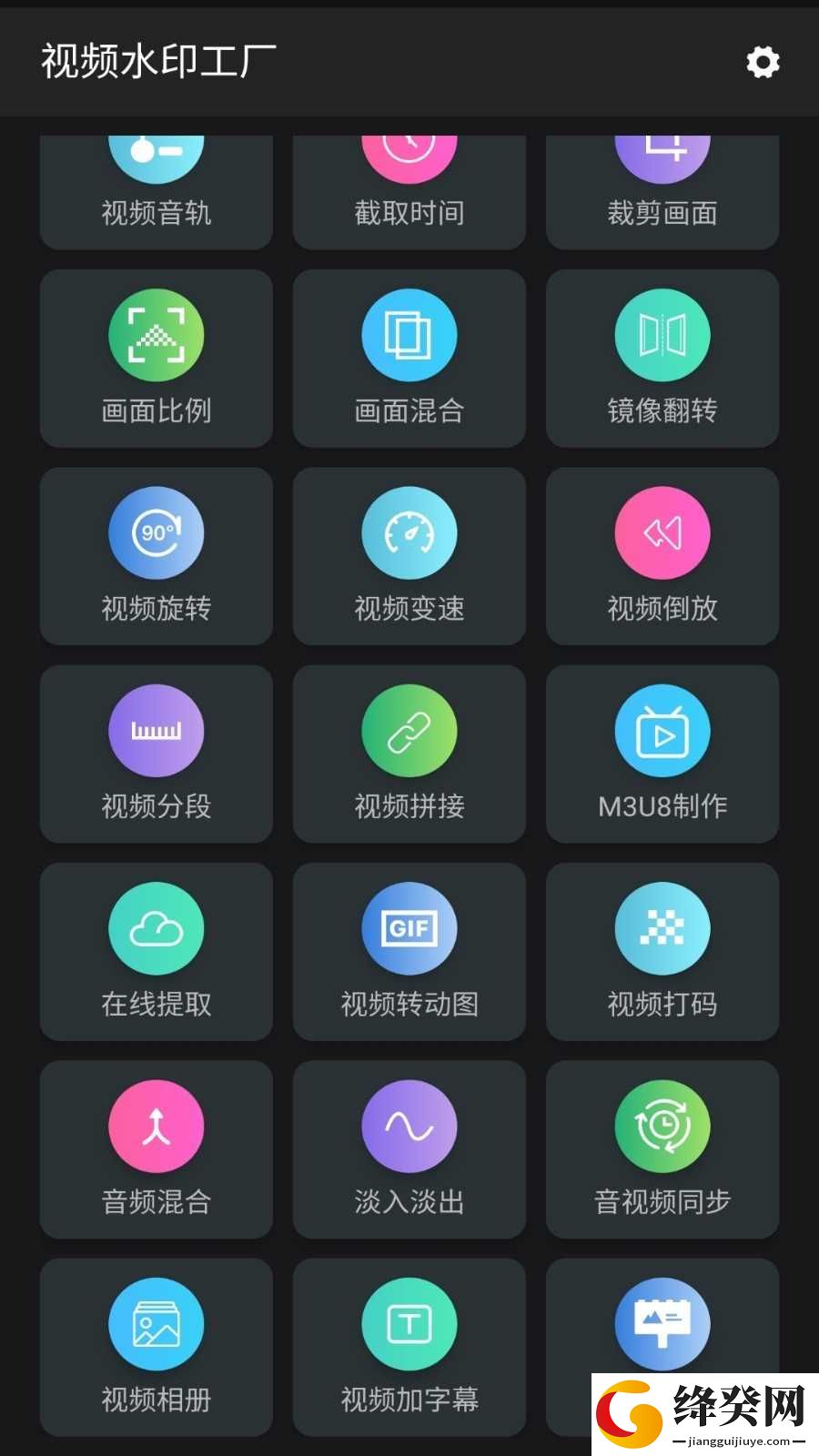Tap the 音频混合 tile
Viewport: 819px width, 1456px height.
click(157, 1149)
